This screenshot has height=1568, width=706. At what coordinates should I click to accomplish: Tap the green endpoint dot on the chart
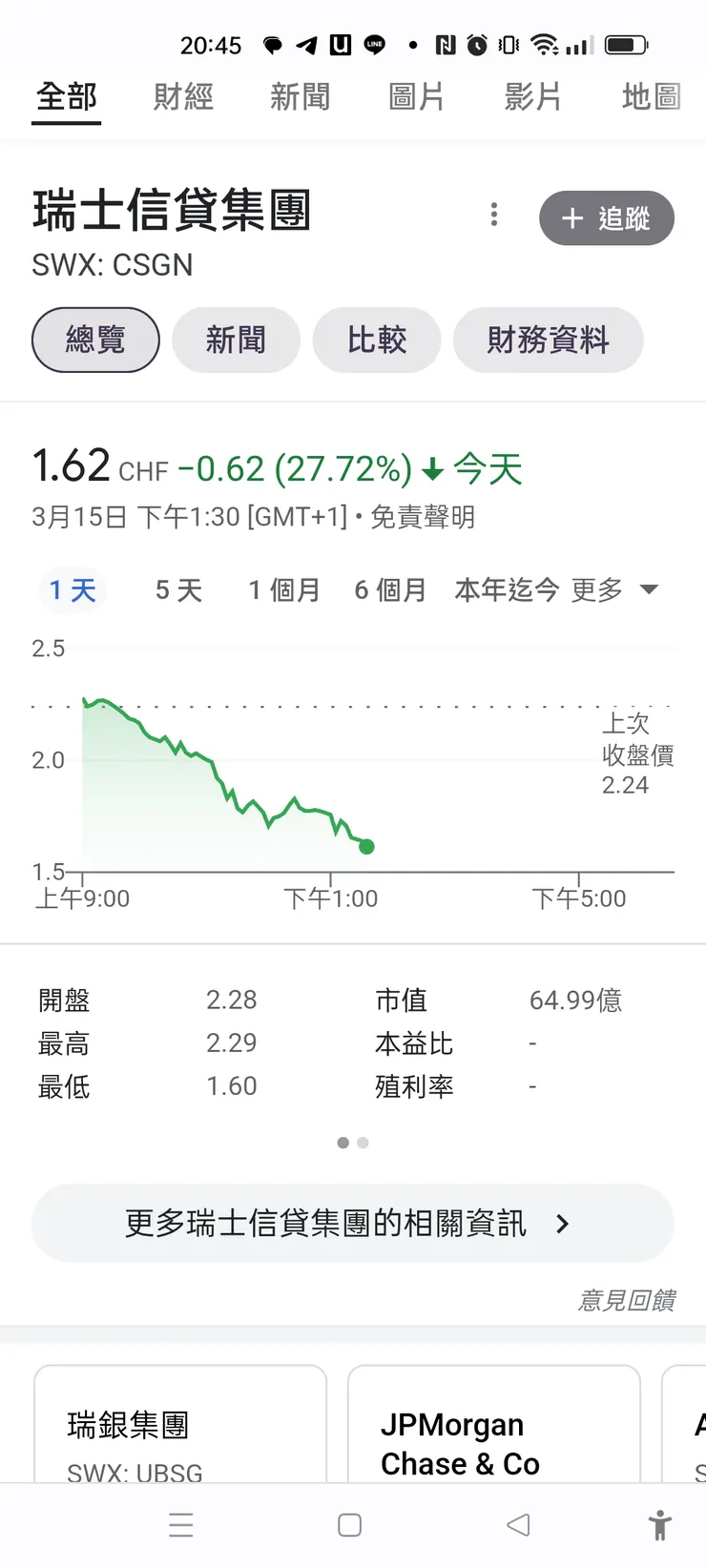[366, 846]
